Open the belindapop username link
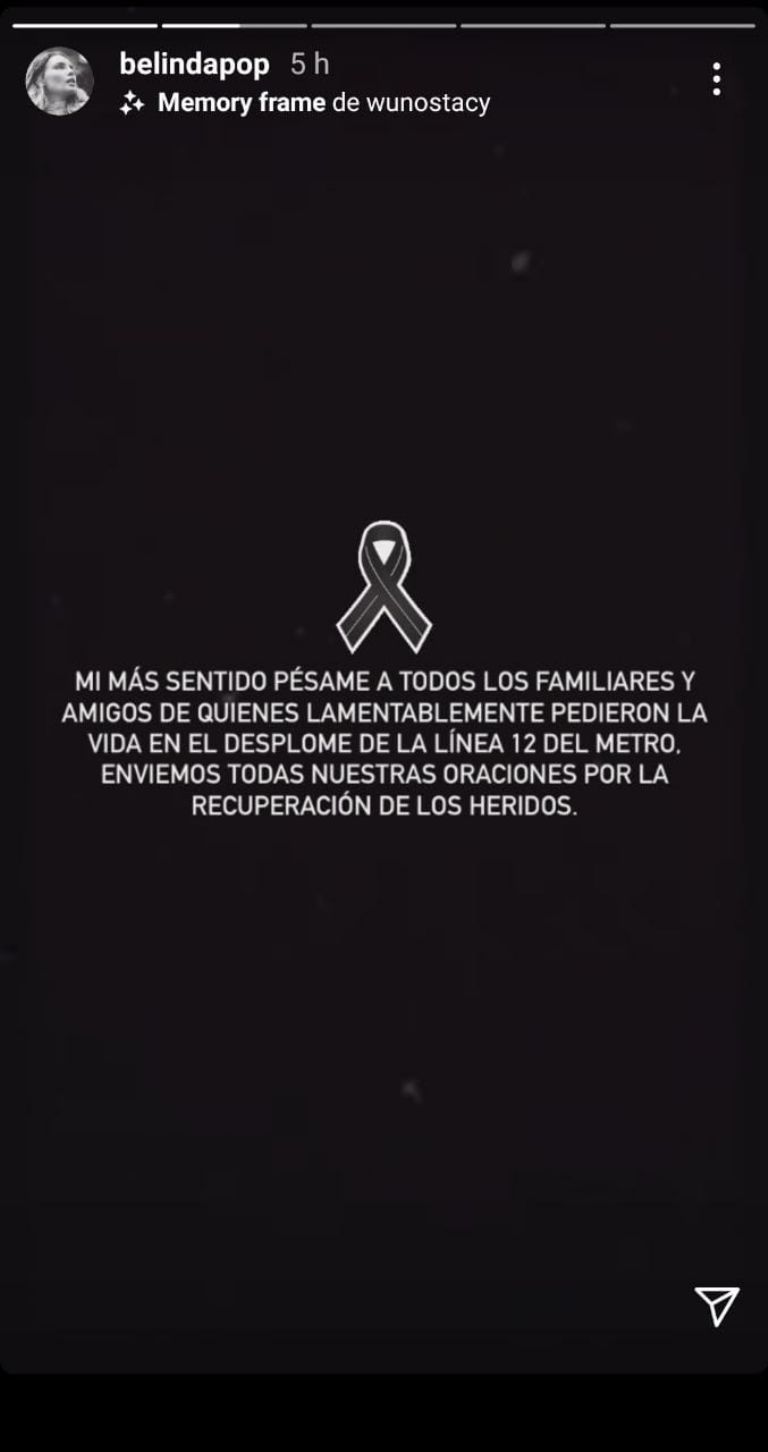 point(194,64)
